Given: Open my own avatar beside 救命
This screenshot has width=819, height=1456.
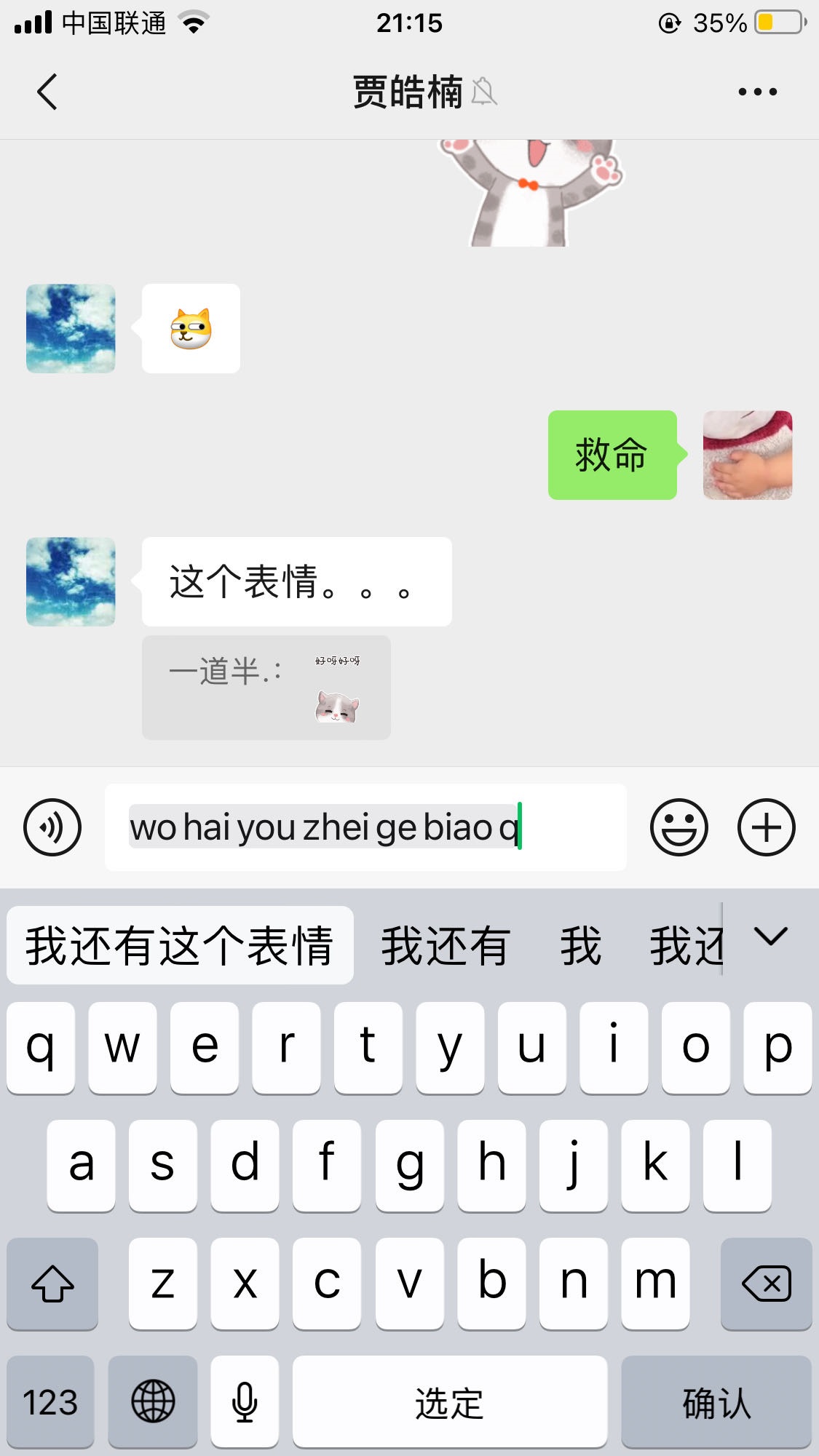Looking at the screenshot, I should (x=747, y=455).
